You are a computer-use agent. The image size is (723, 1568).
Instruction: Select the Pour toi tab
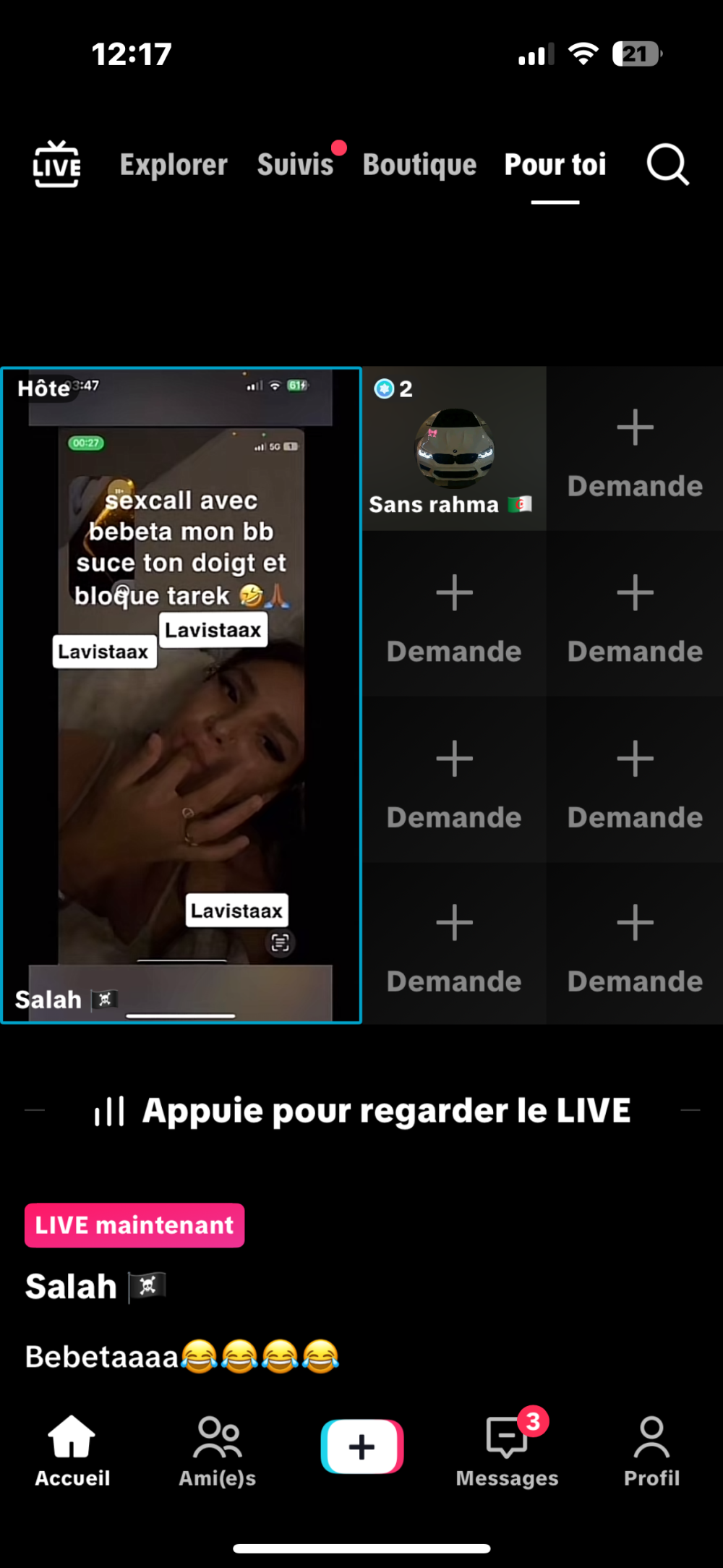[555, 165]
